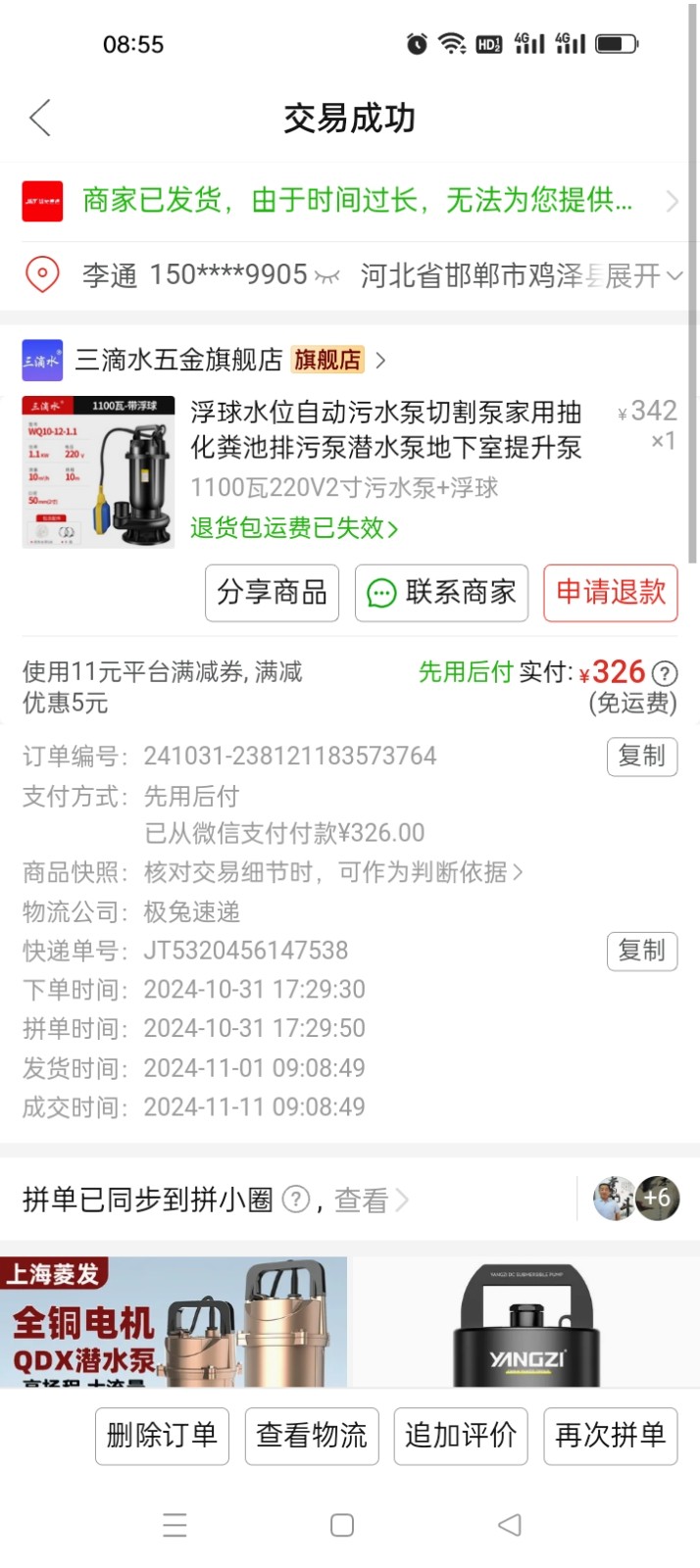Copy the express tracking number 快递单号
Viewport: 700px width, 1568px height.
(x=641, y=951)
